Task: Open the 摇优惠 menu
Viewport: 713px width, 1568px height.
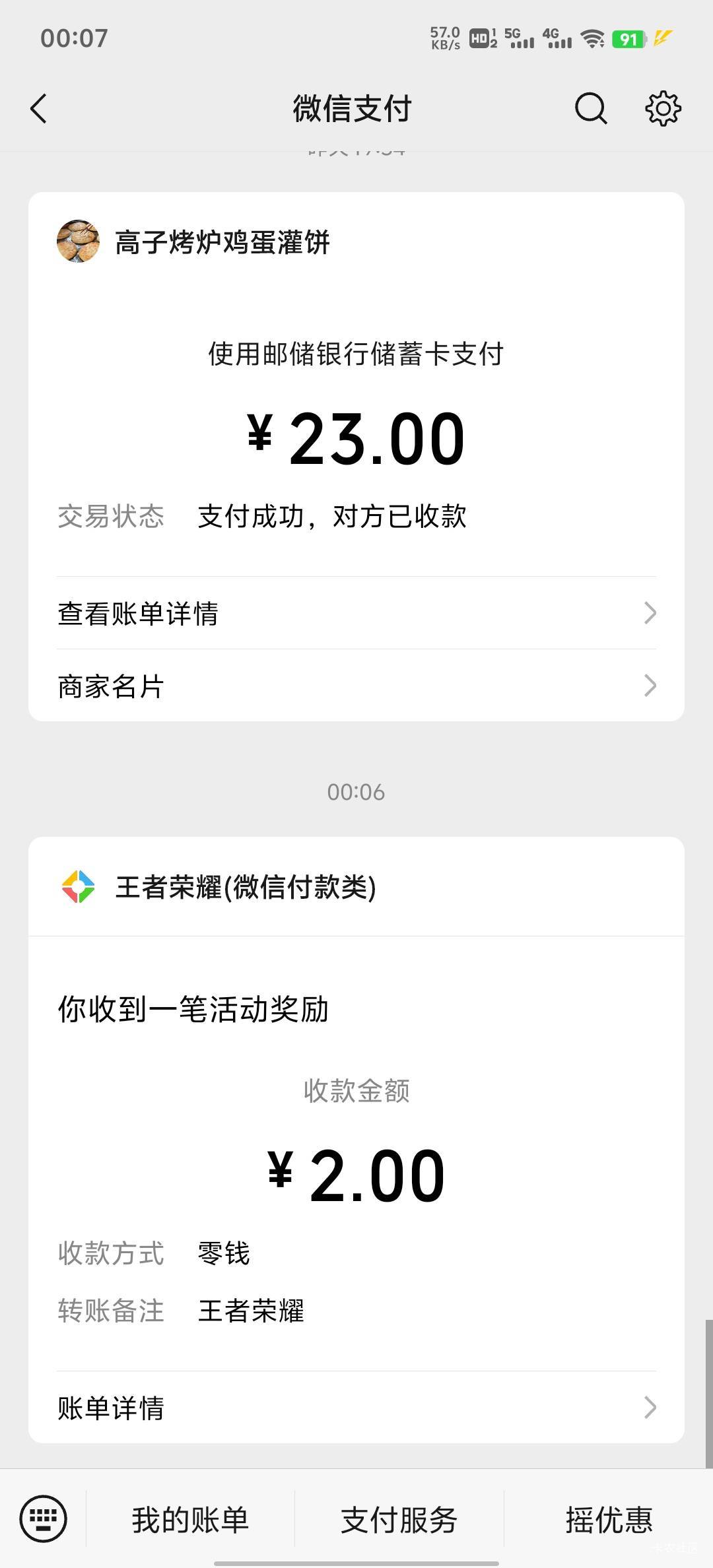Action: (x=609, y=1520)
